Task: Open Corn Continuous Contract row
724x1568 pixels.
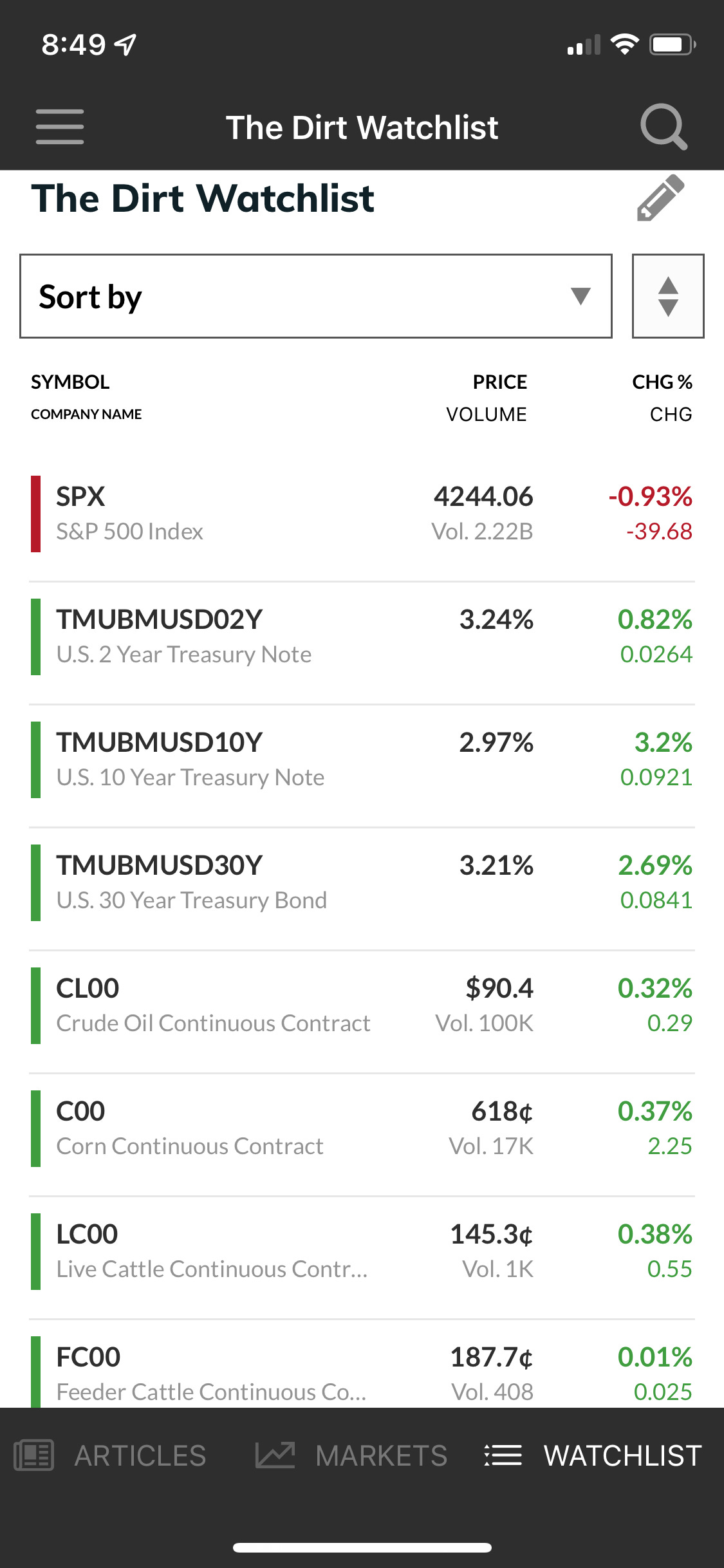Action: click(362, 1128)
